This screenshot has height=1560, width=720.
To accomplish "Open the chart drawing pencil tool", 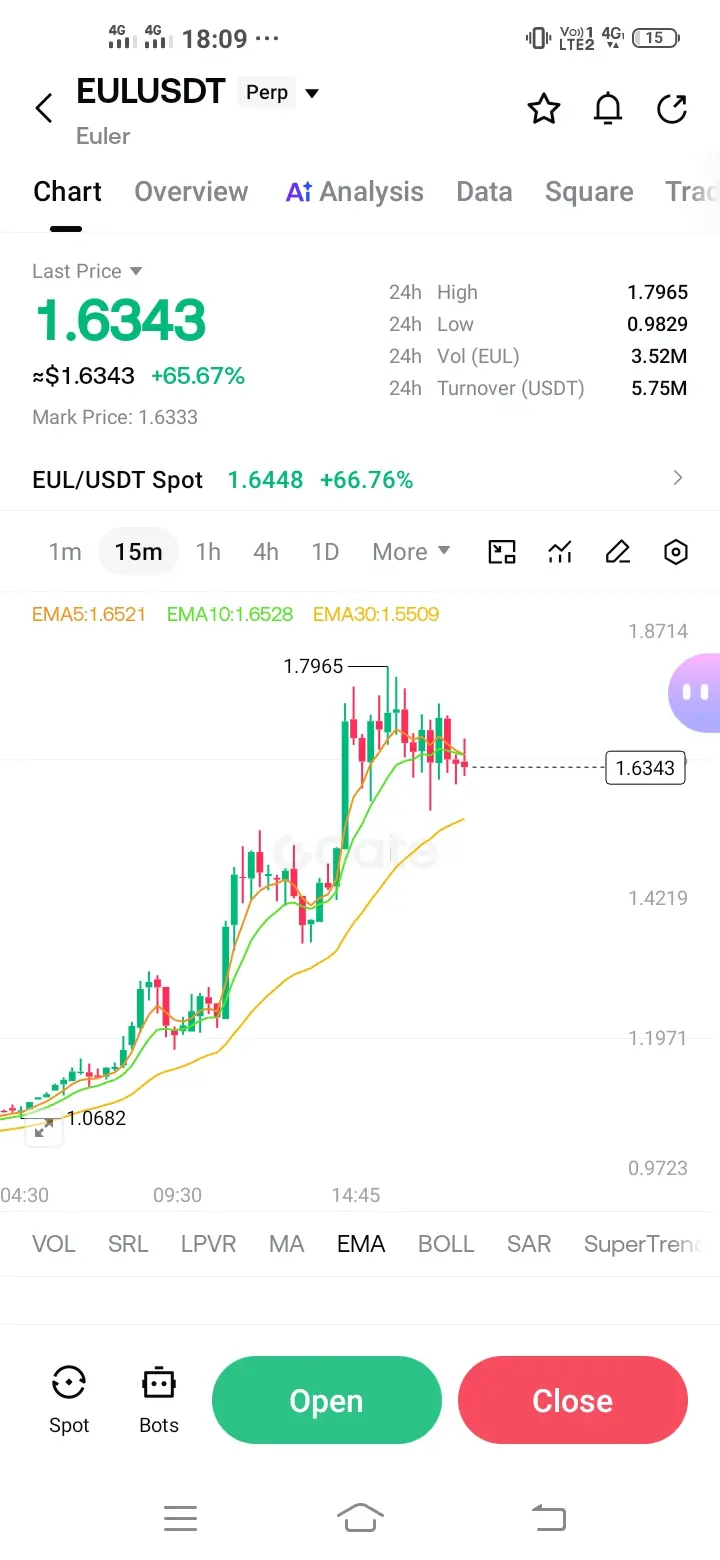I will pos(618,552).
